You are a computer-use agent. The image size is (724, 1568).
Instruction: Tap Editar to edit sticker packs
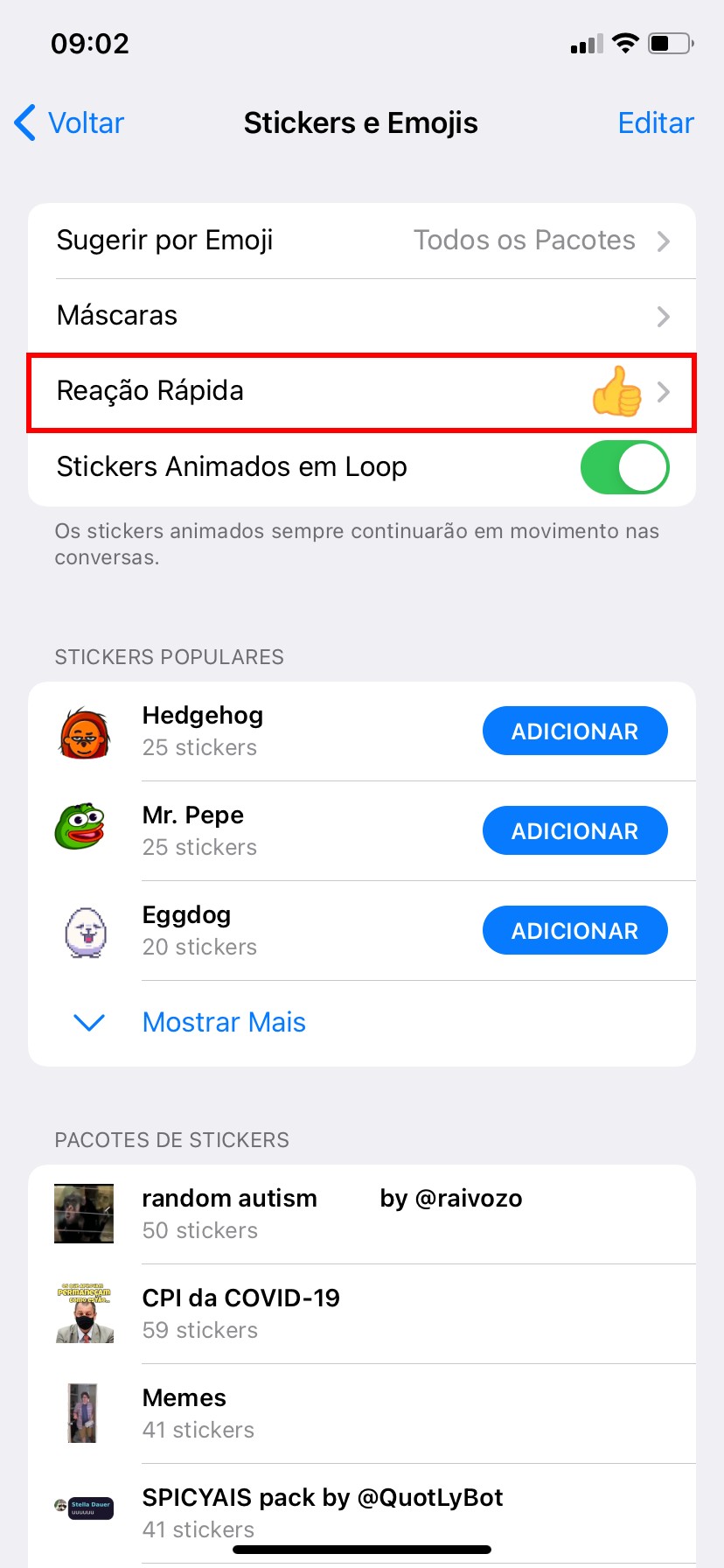click(x=655, y=122)
